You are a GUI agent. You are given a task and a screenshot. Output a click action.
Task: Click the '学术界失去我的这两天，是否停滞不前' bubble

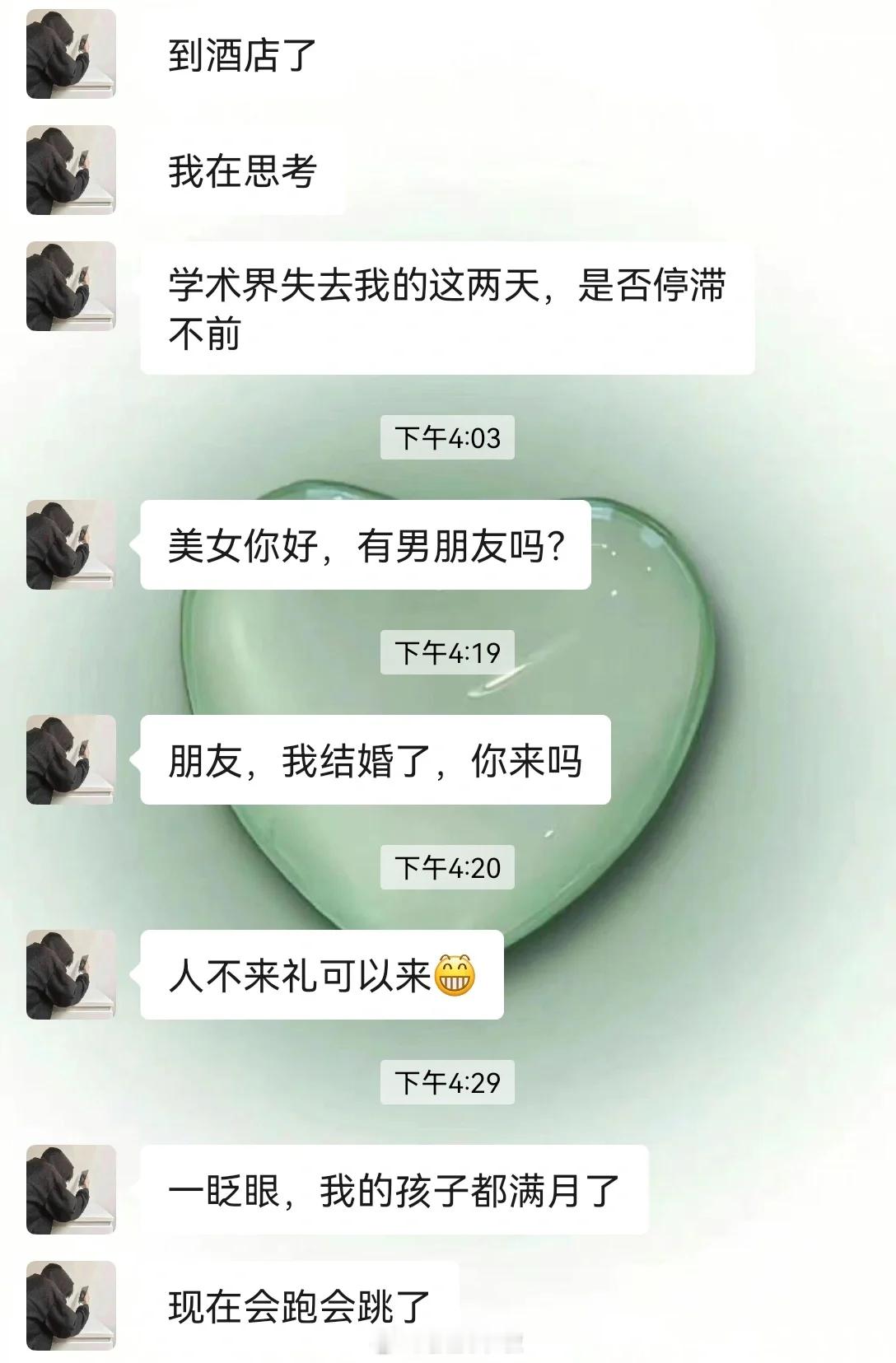point(445,305)
